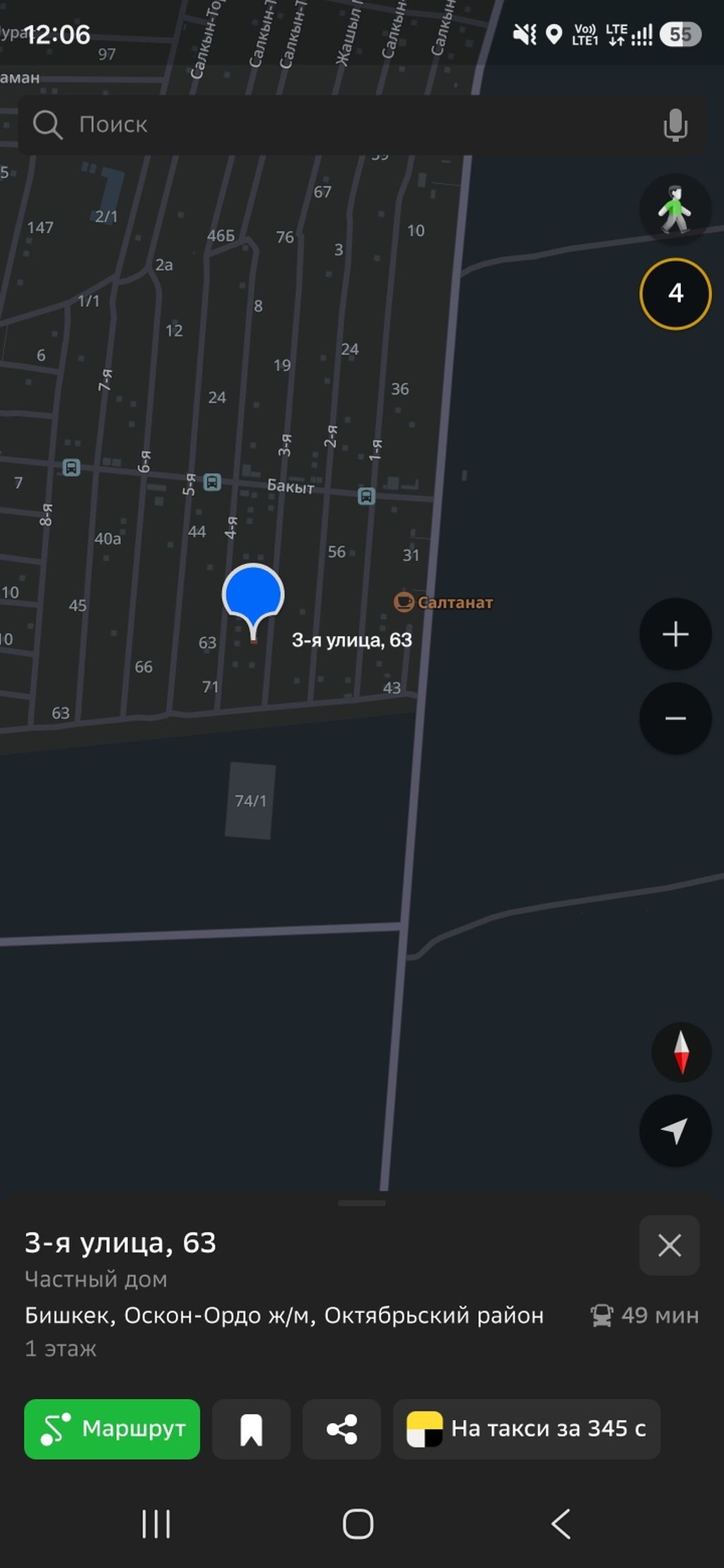The height and width of the screenshot is (1568, 724).
Task: Order a taxi for 345 с
Action: (x=527, y=1429)
